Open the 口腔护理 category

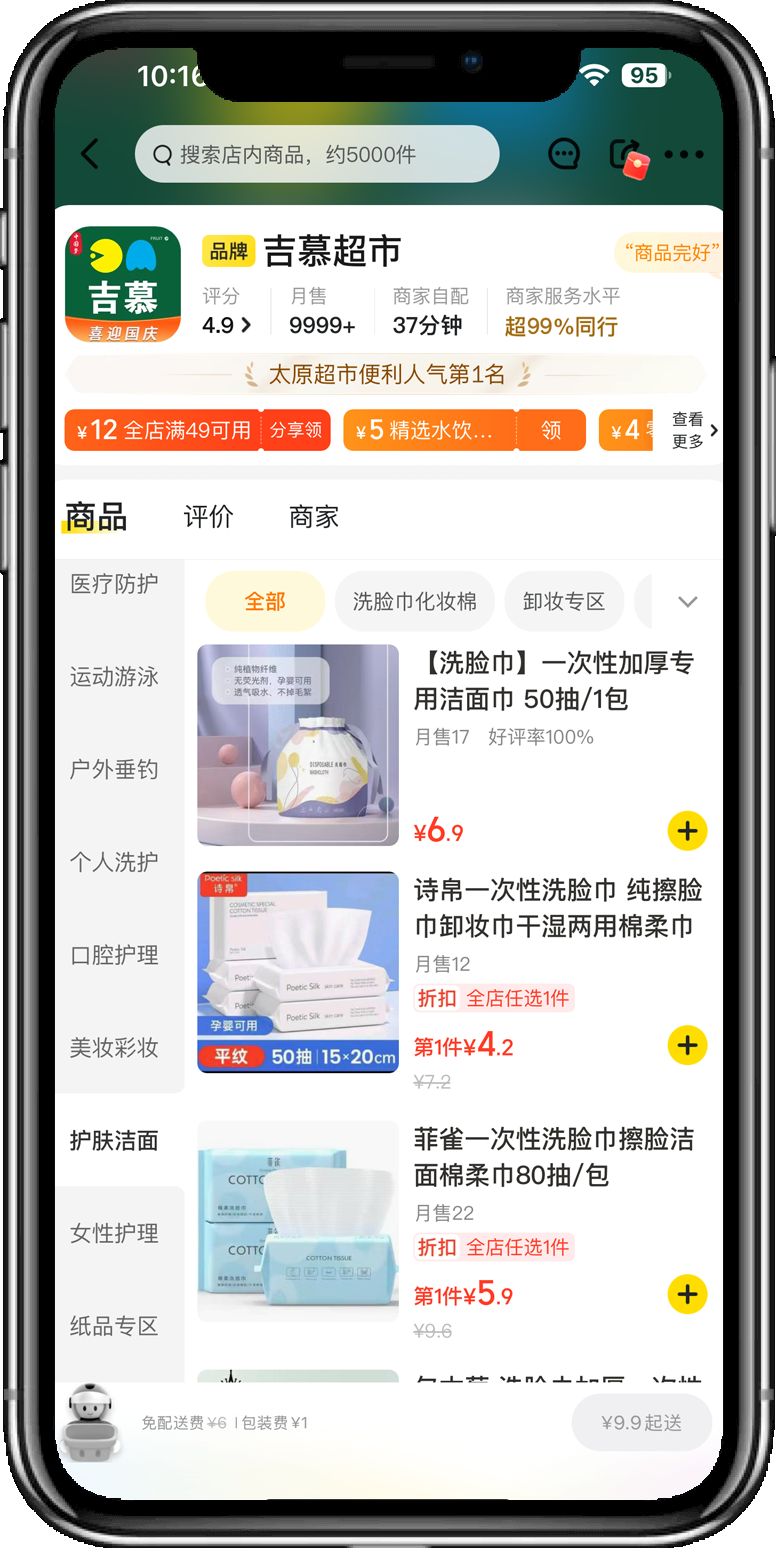click(x=114, y=955)
